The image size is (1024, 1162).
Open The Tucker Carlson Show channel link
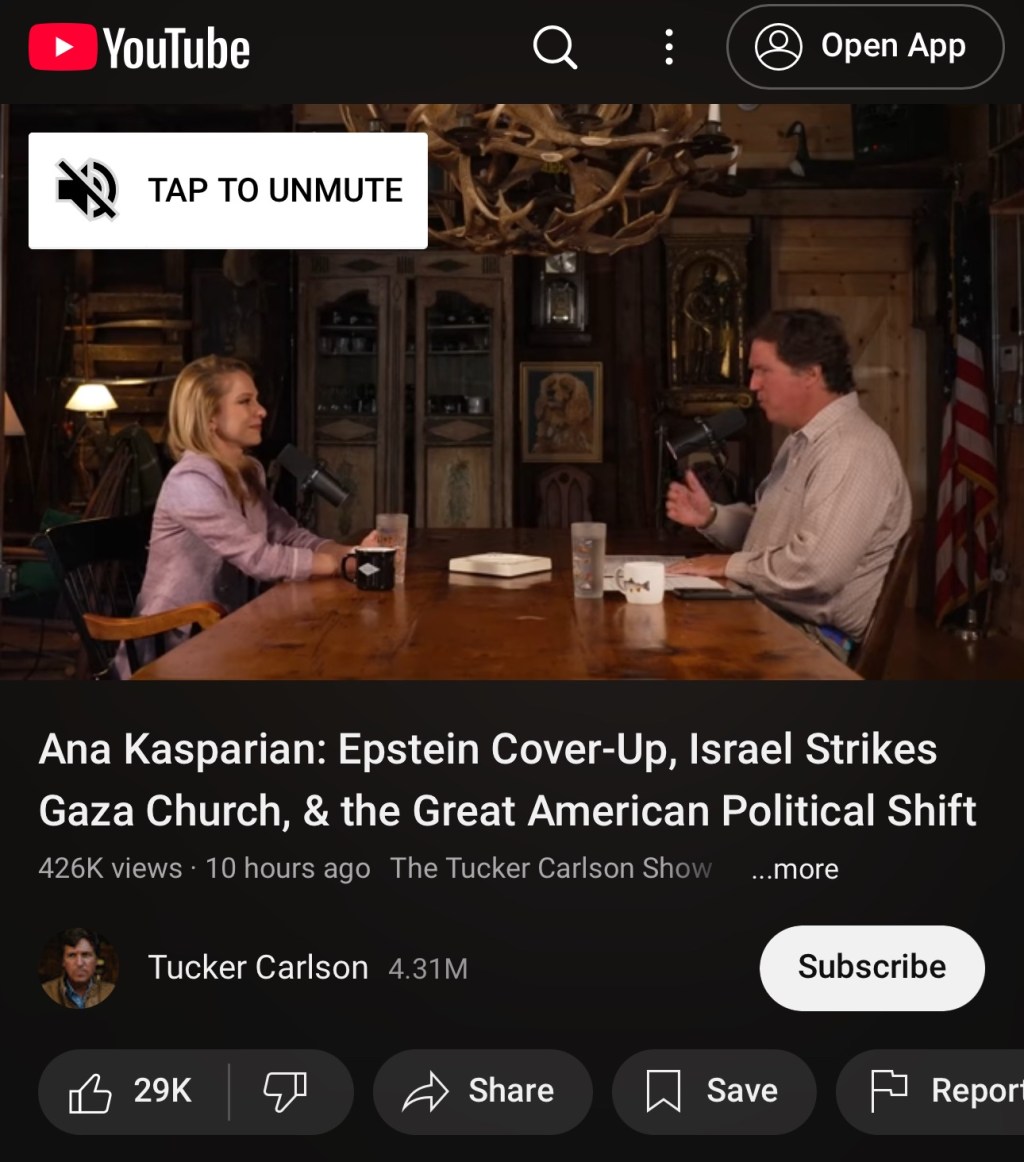click(x=551, y=869)
